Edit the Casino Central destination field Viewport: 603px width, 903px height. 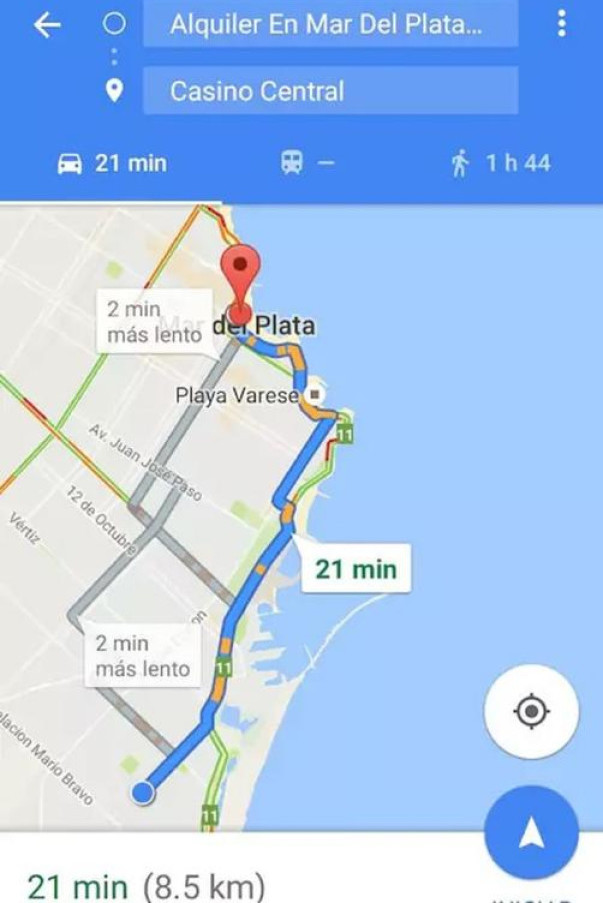330,91
